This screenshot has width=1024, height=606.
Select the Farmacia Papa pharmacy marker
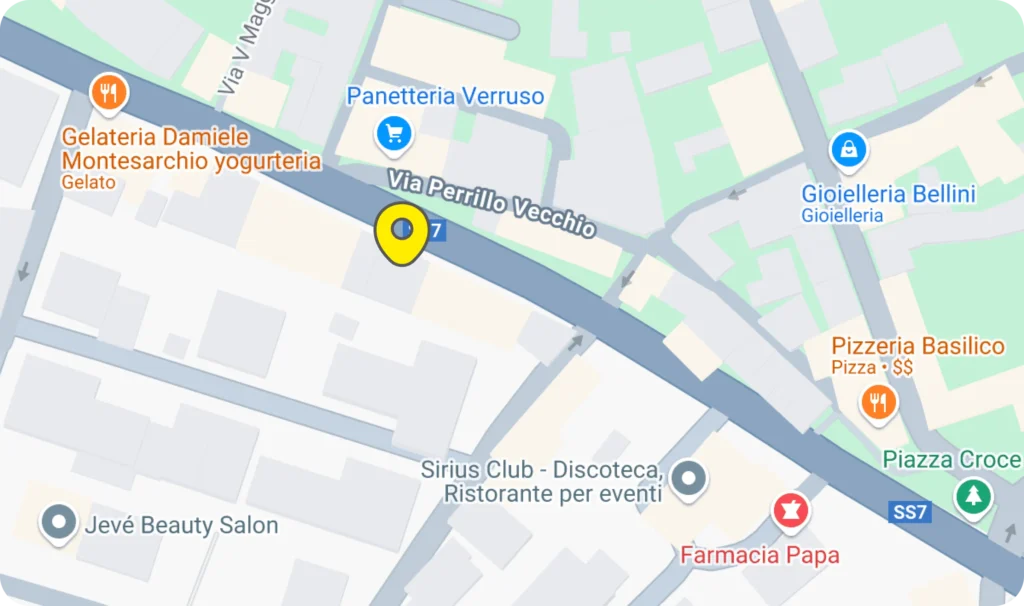point(790,511)
